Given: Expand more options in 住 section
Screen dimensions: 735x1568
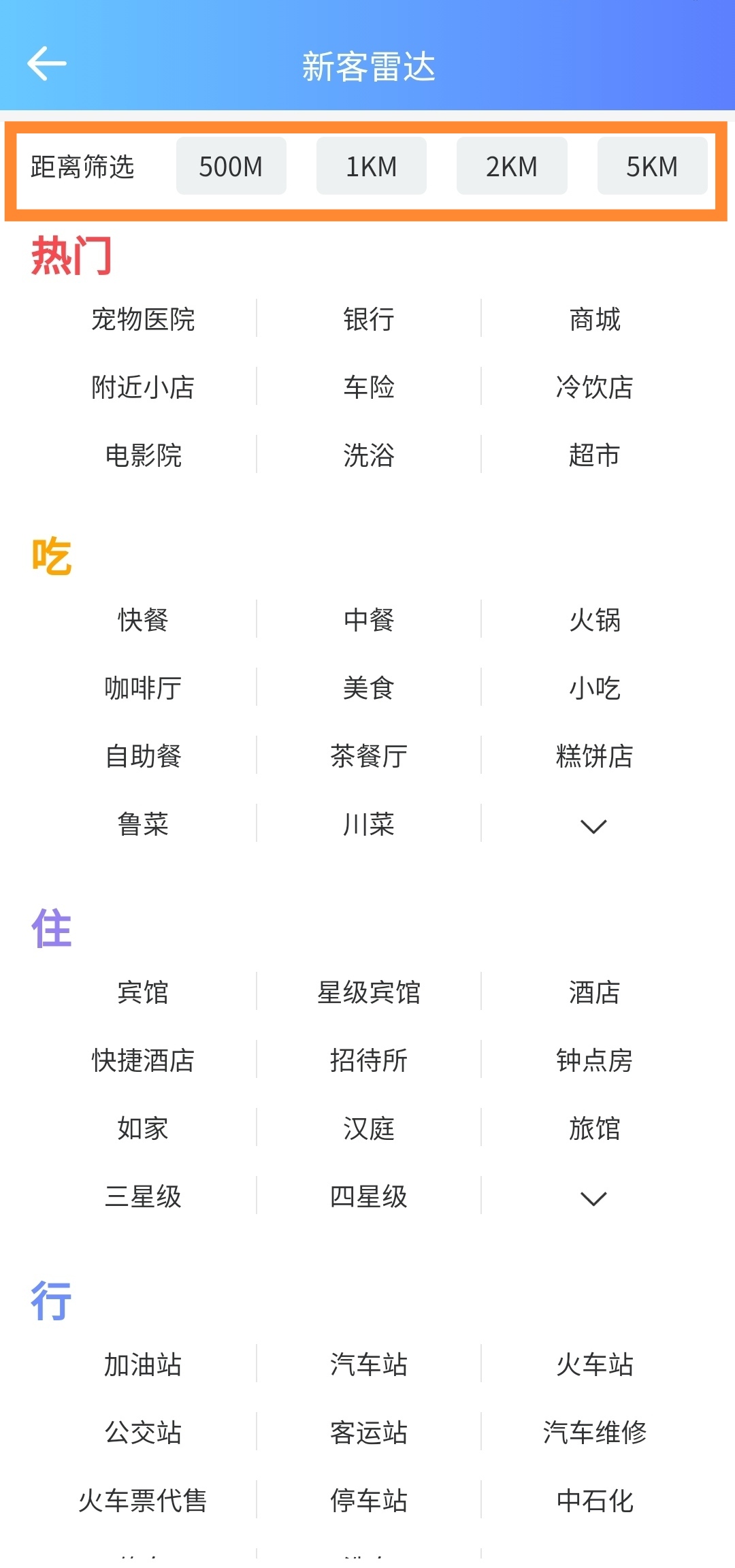Looking at the screenshot, I should (x=593, y=1198).
